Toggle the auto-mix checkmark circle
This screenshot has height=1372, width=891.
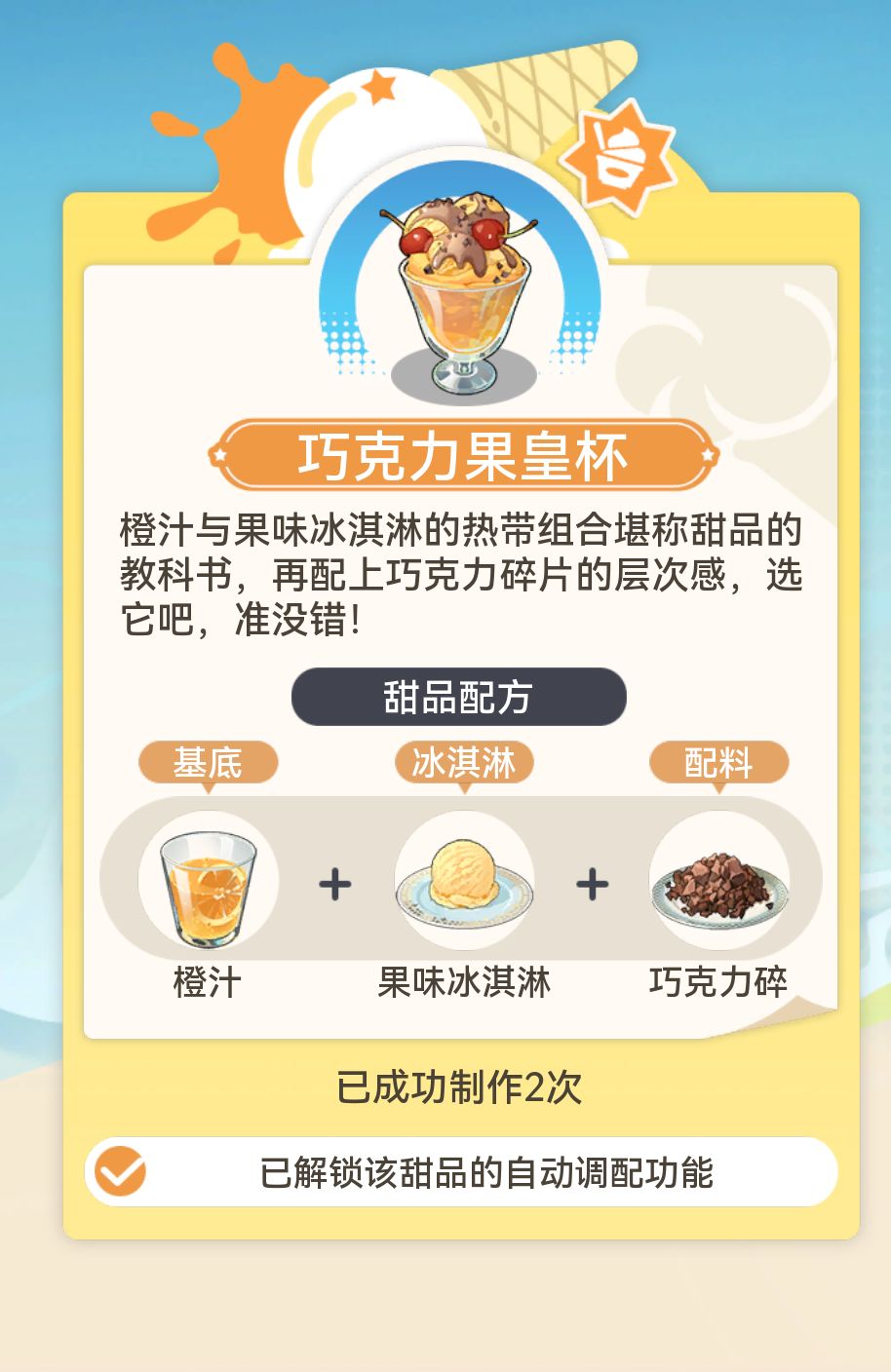[121, 1171]
